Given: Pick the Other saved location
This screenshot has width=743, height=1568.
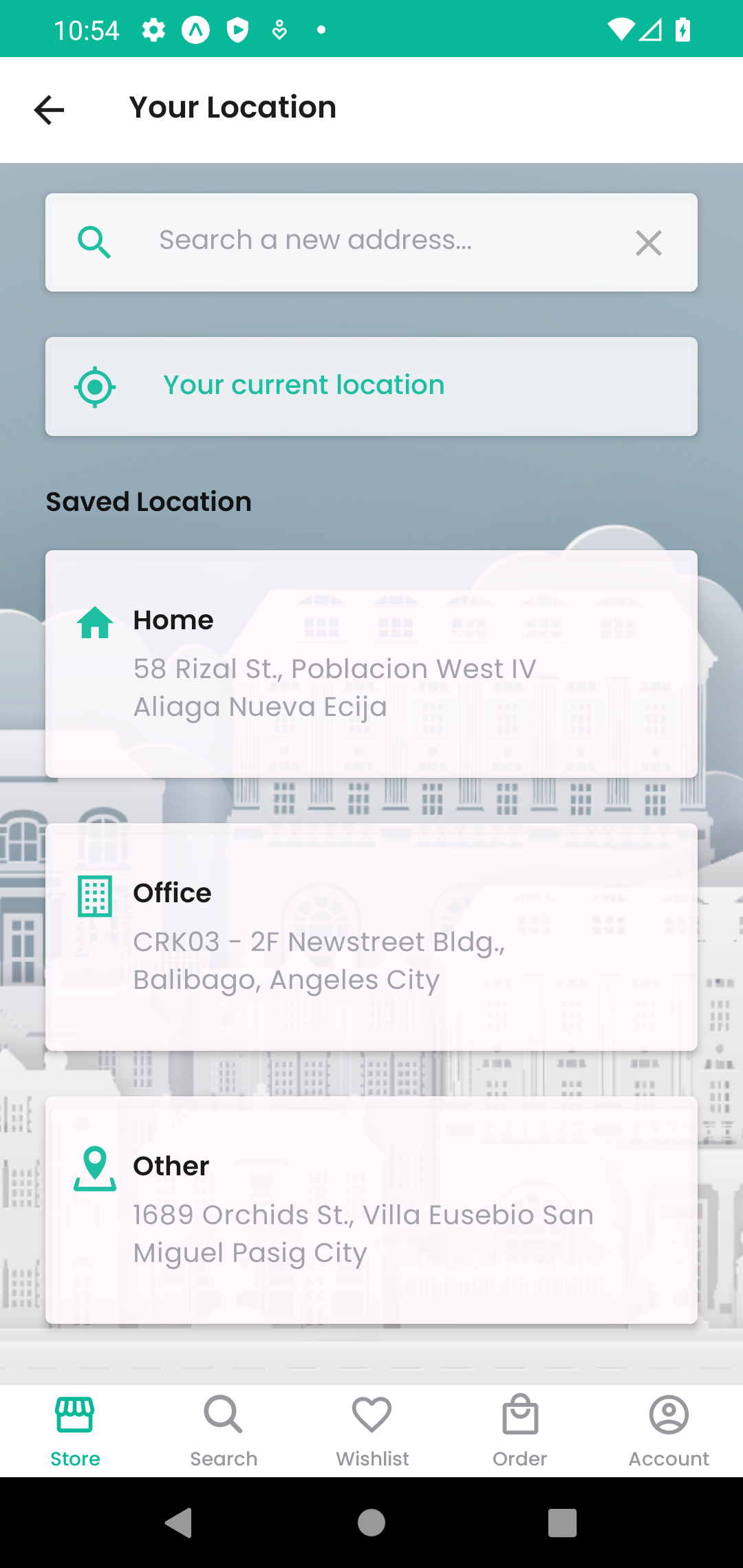Looking at the screenshot, I should pos(371,1210).
